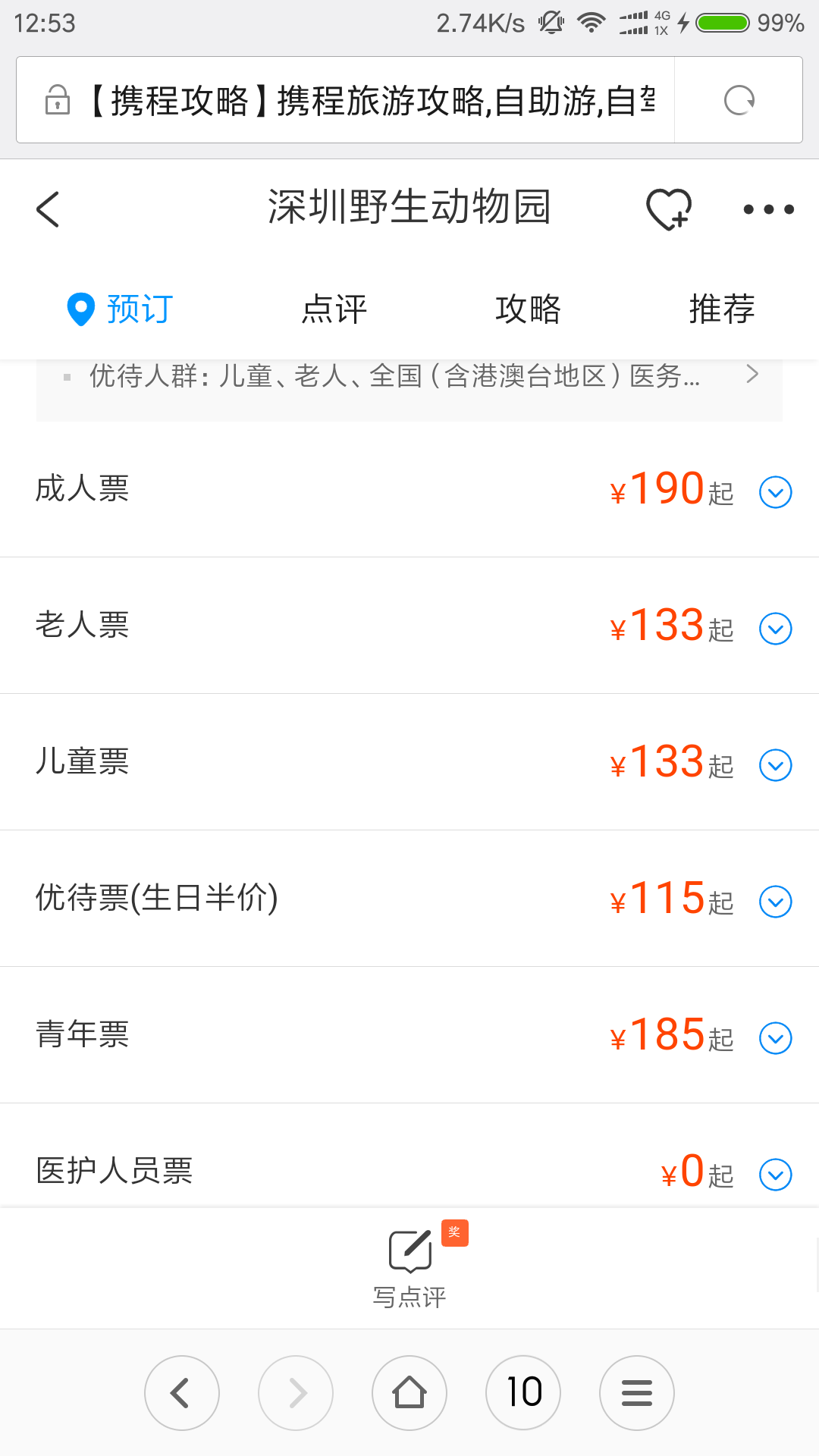This screenshot has height=1456, width=819.
Task: Add 深圳野生动物园 to favorites
Action: (x=669, y=209)
